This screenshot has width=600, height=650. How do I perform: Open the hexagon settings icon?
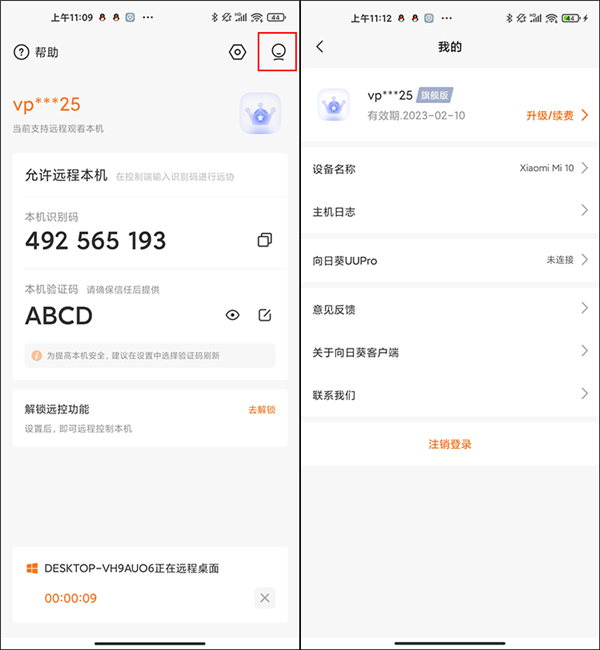tap(237, 52)
